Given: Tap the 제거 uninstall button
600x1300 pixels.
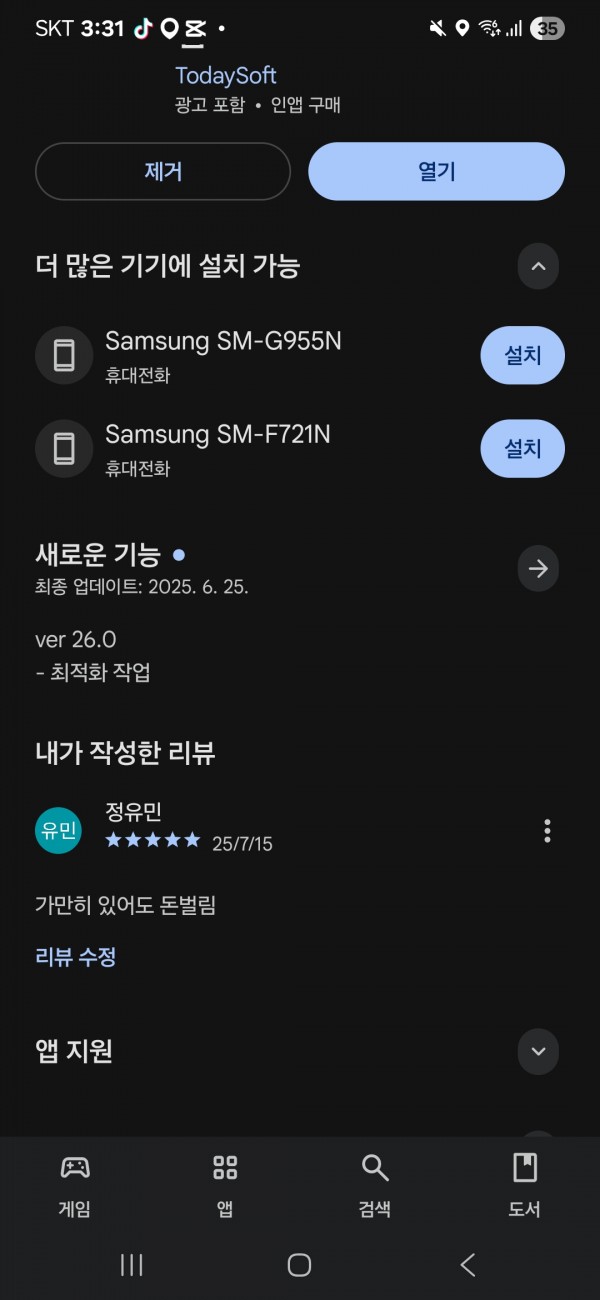Looking at the screenshot, I should pyautogui.click(x=163, y=171).
